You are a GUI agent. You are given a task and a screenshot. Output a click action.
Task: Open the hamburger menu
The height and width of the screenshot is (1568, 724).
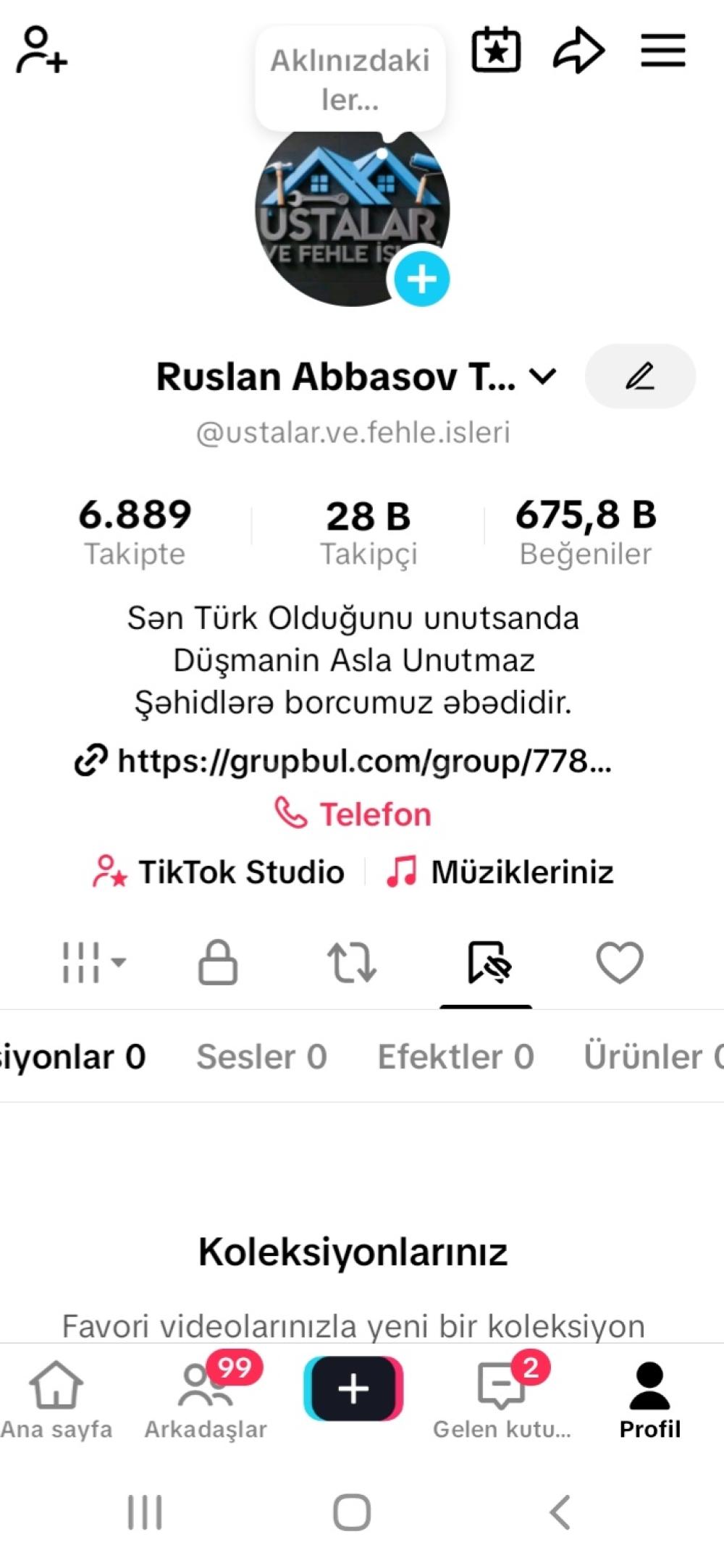click(x=662, y=50)
